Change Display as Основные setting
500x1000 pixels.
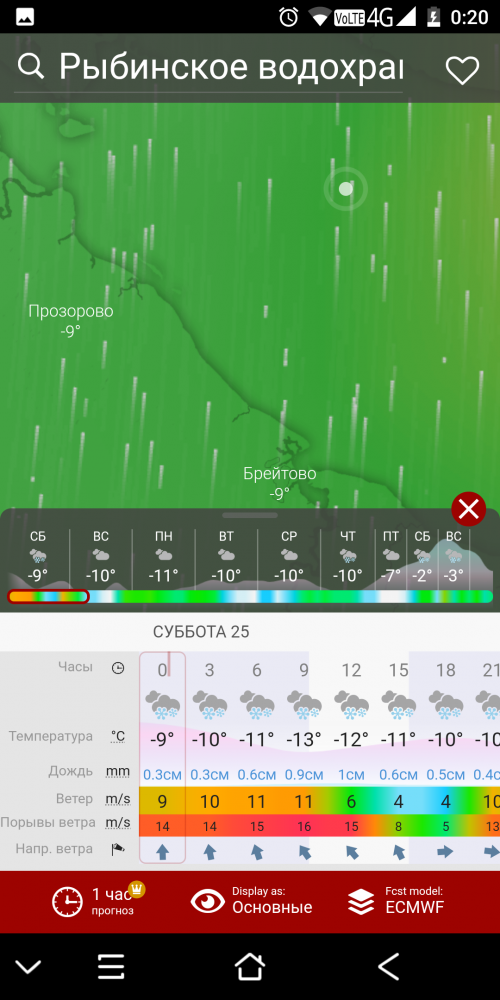[253, 901]
